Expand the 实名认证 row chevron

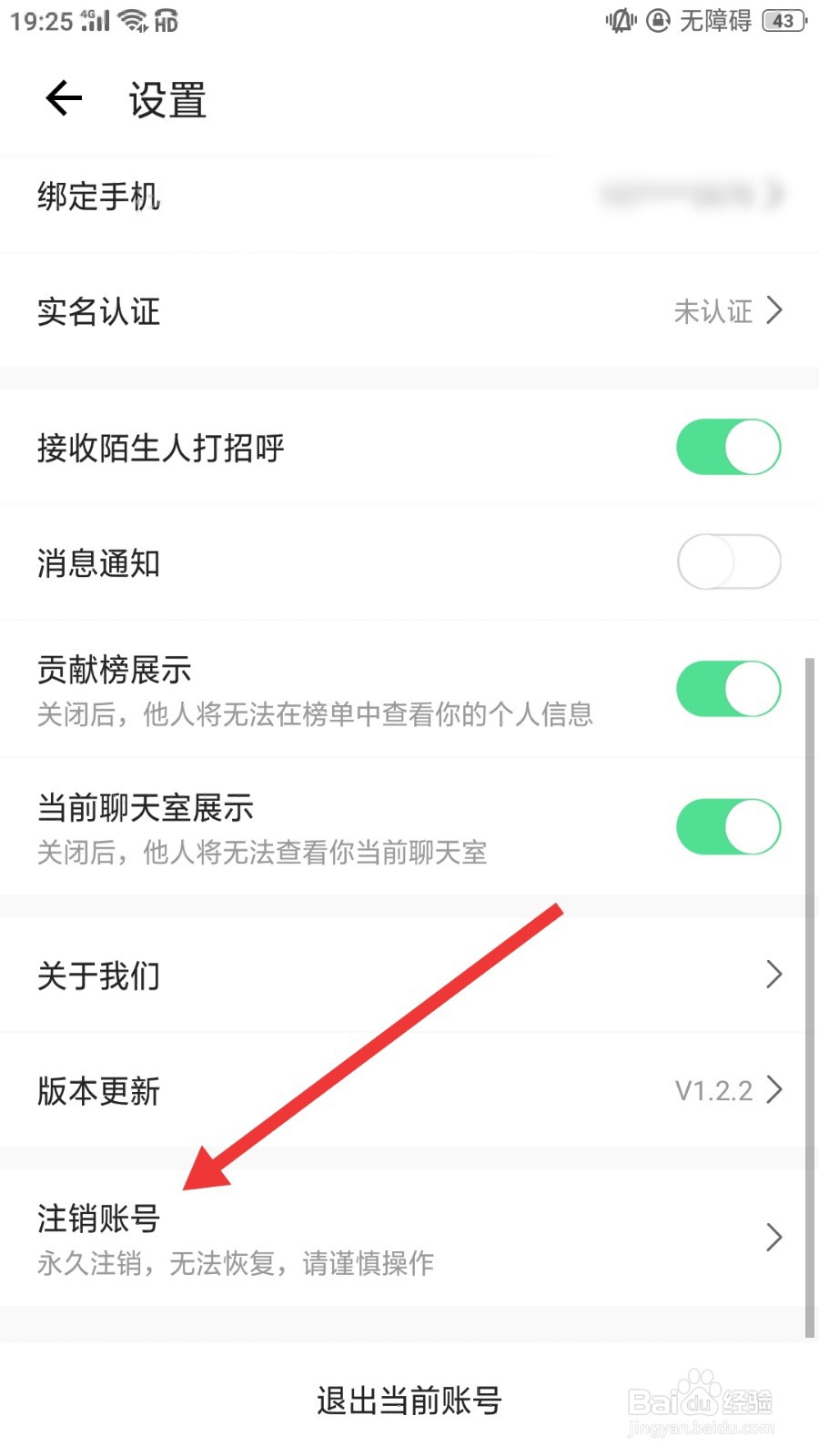pos(774,311)
